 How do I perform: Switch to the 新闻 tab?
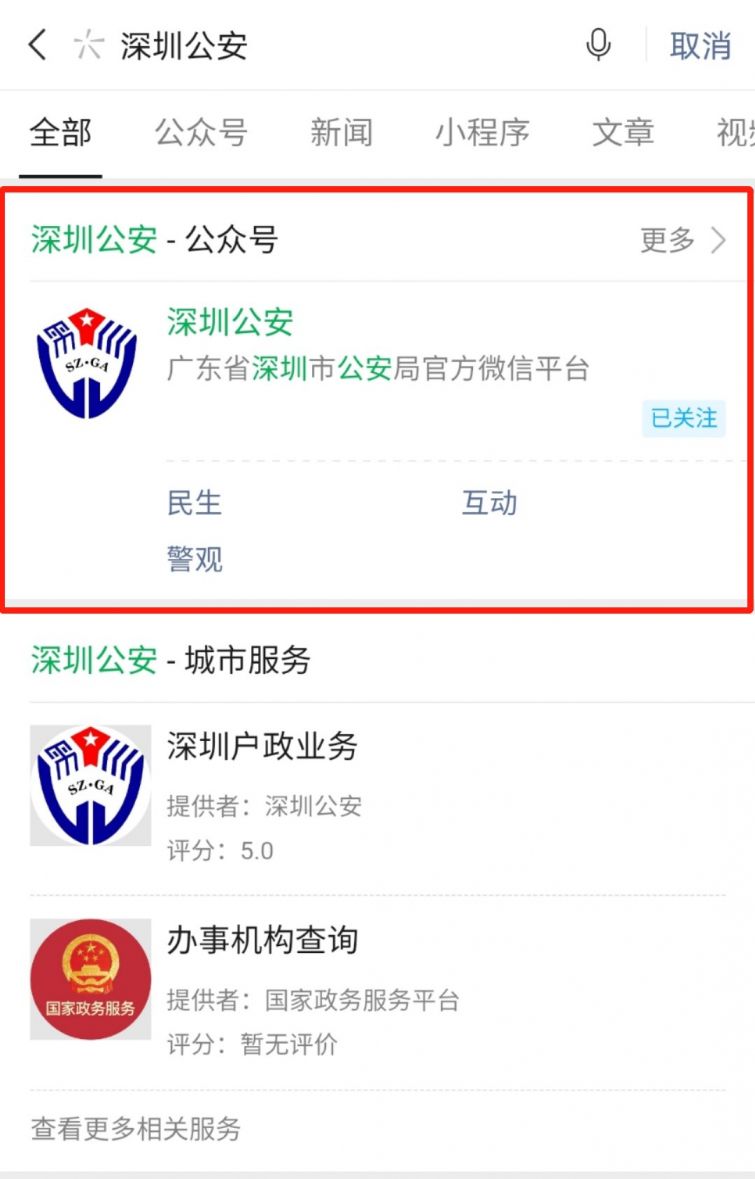(x=341, y=133)
